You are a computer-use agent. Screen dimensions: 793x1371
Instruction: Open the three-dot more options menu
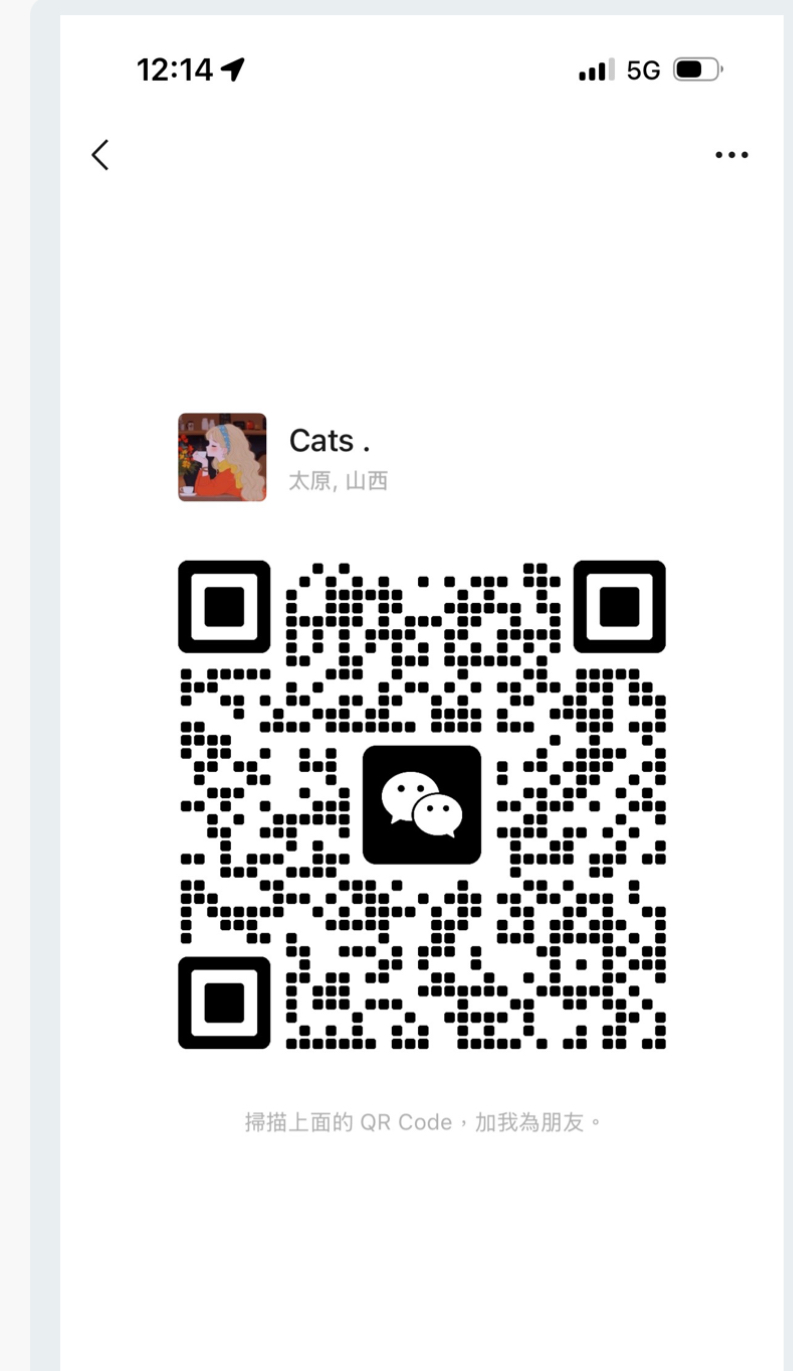pos(731,155)
